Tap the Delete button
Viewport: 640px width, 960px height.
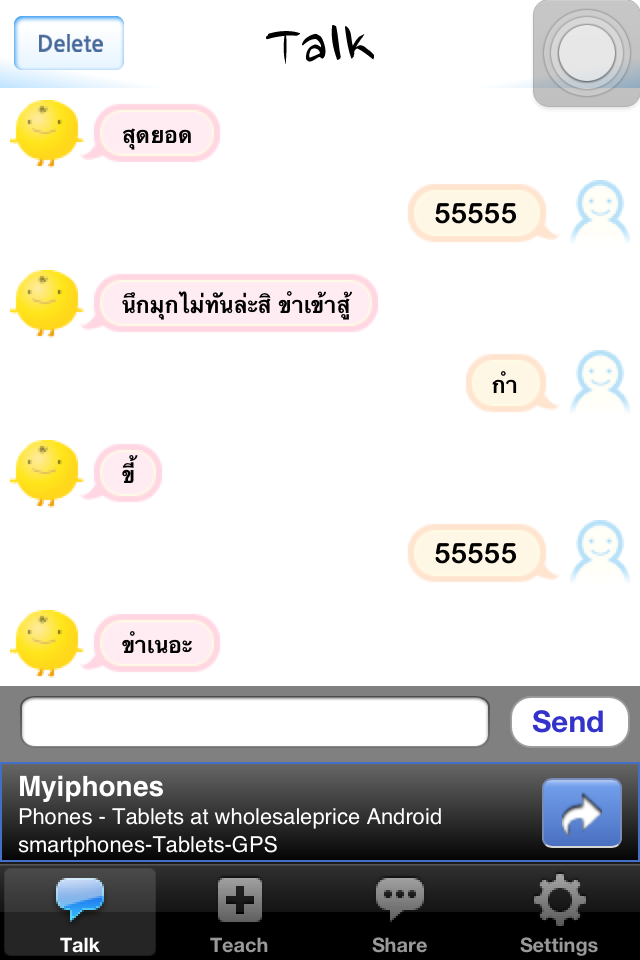[69, 43]
